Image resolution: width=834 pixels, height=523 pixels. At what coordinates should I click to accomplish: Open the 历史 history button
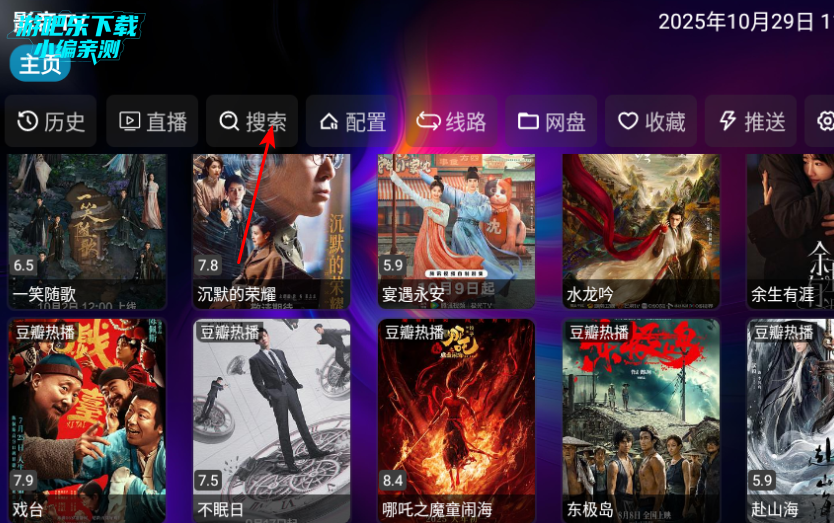point(51,122)
